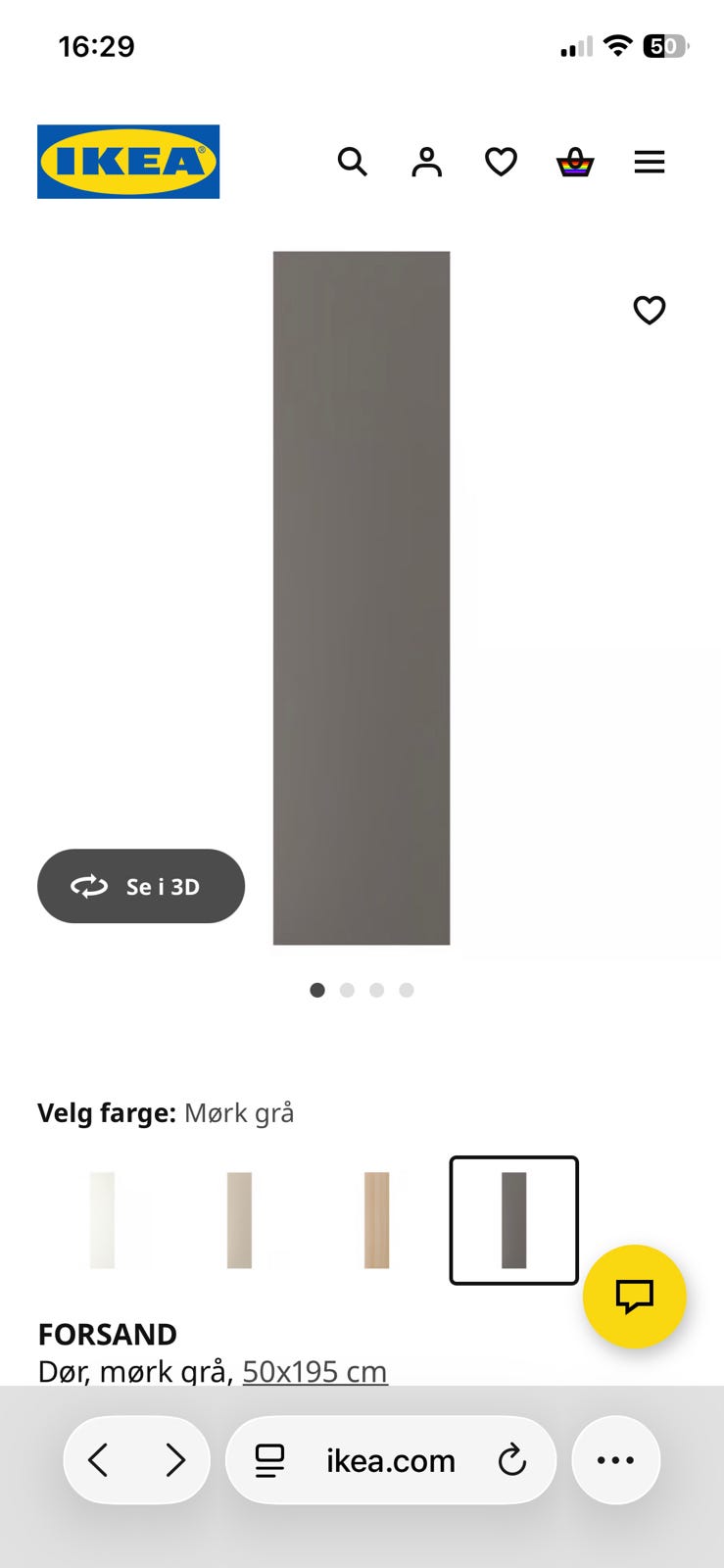Tap the Se i 3D button
The image size is (724, 1568).
coord(141,886)
